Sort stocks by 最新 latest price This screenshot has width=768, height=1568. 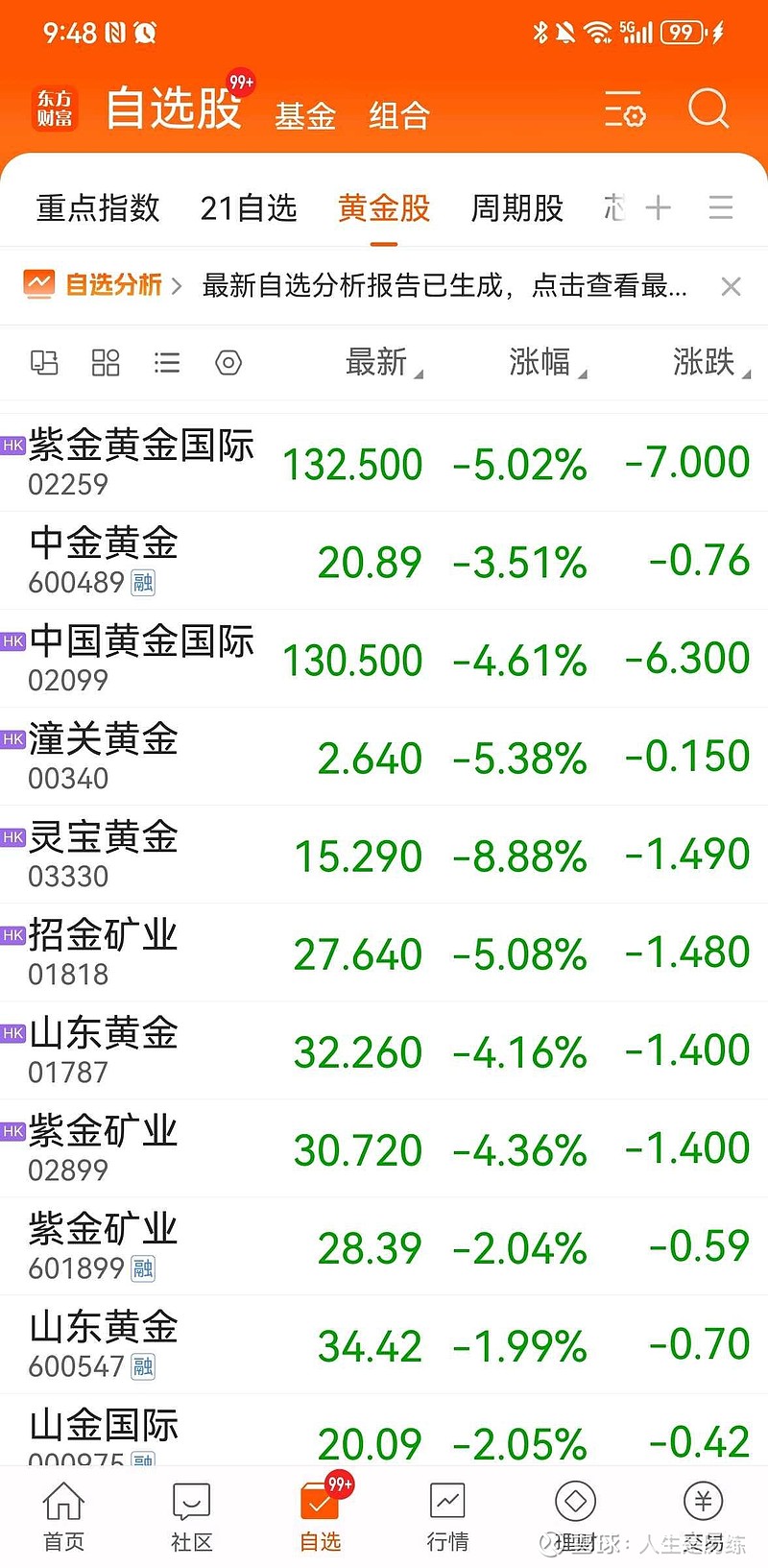pos(377,363)
